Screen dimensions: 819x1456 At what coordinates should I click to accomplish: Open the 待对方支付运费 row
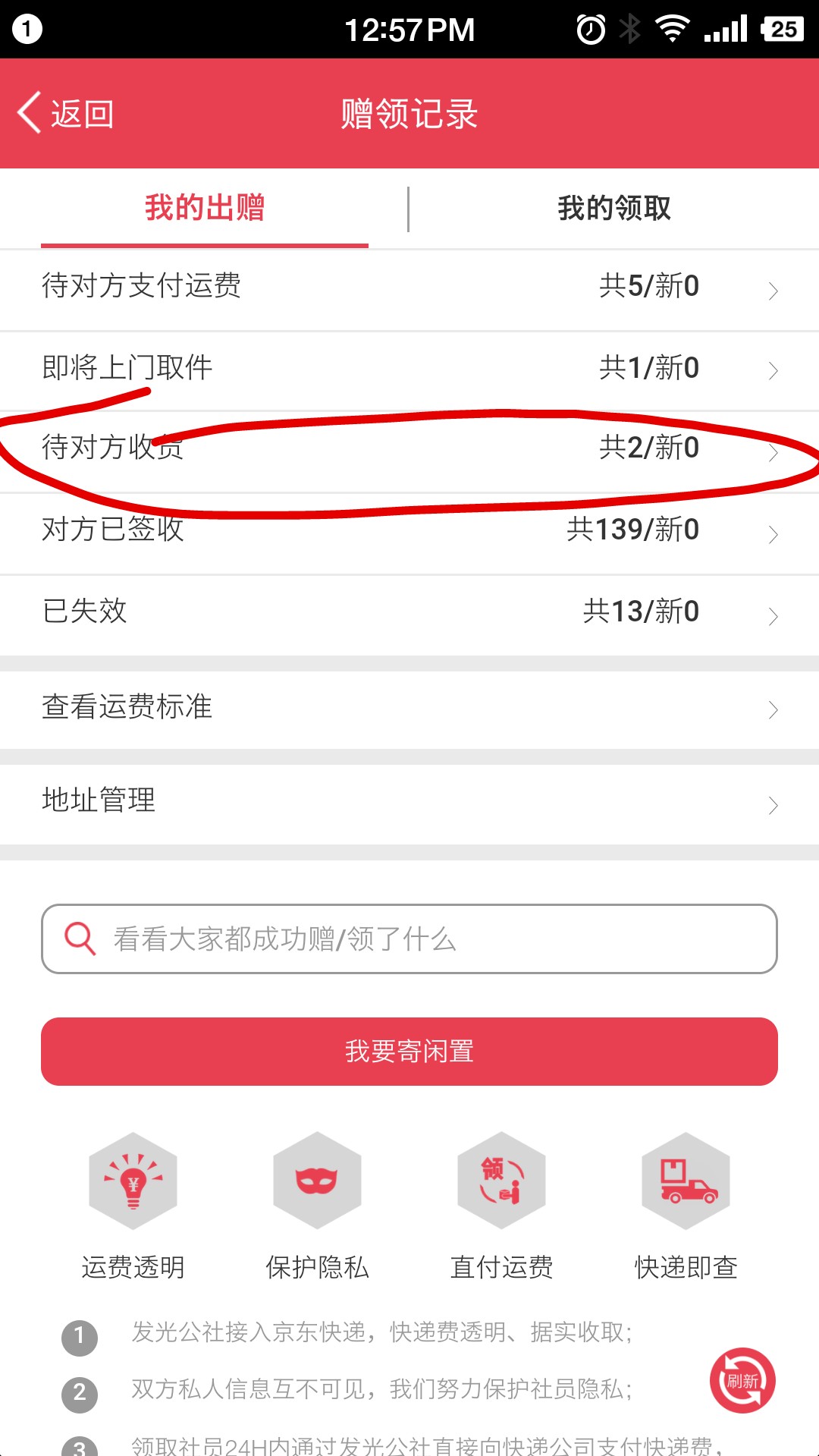click(409, 289)
